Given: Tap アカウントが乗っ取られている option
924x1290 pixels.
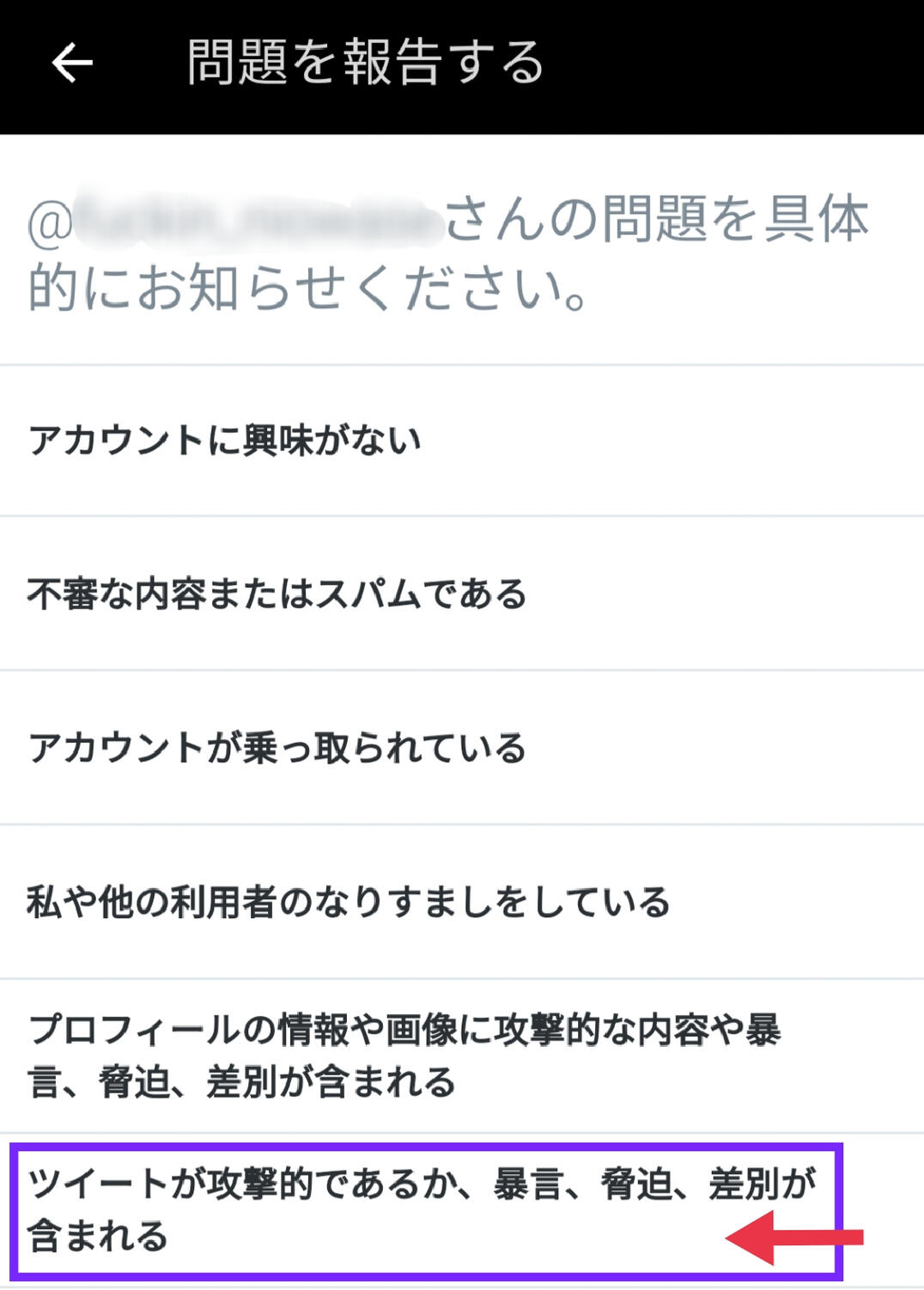Looking at the screenshot, I should (277, 747).
